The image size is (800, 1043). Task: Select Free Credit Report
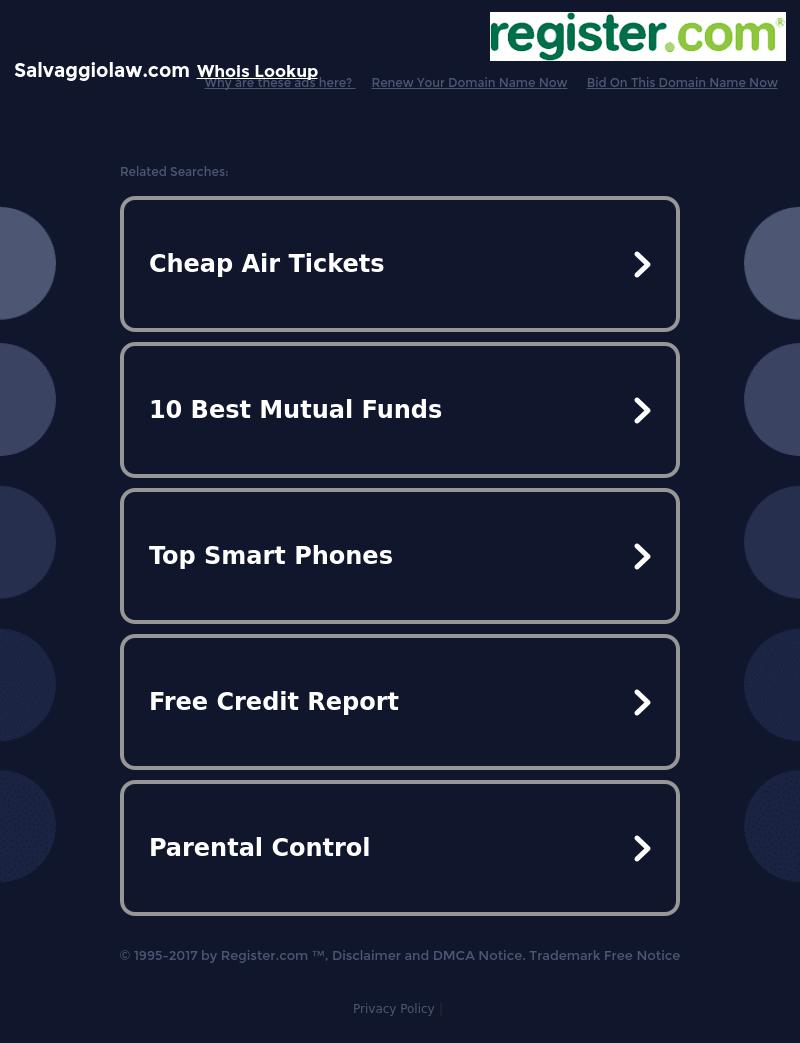pos(400,702)
